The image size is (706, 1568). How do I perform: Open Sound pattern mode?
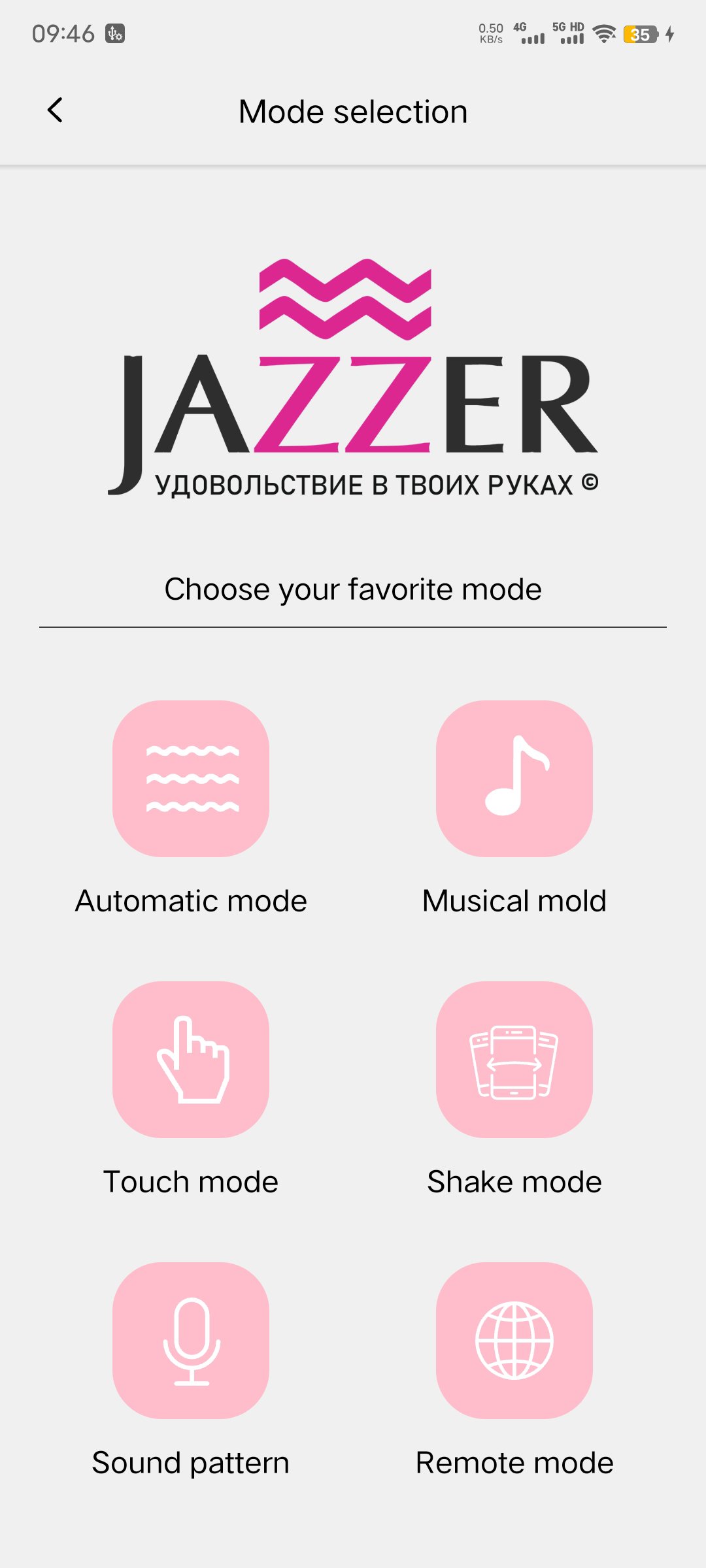point(191,1341)
